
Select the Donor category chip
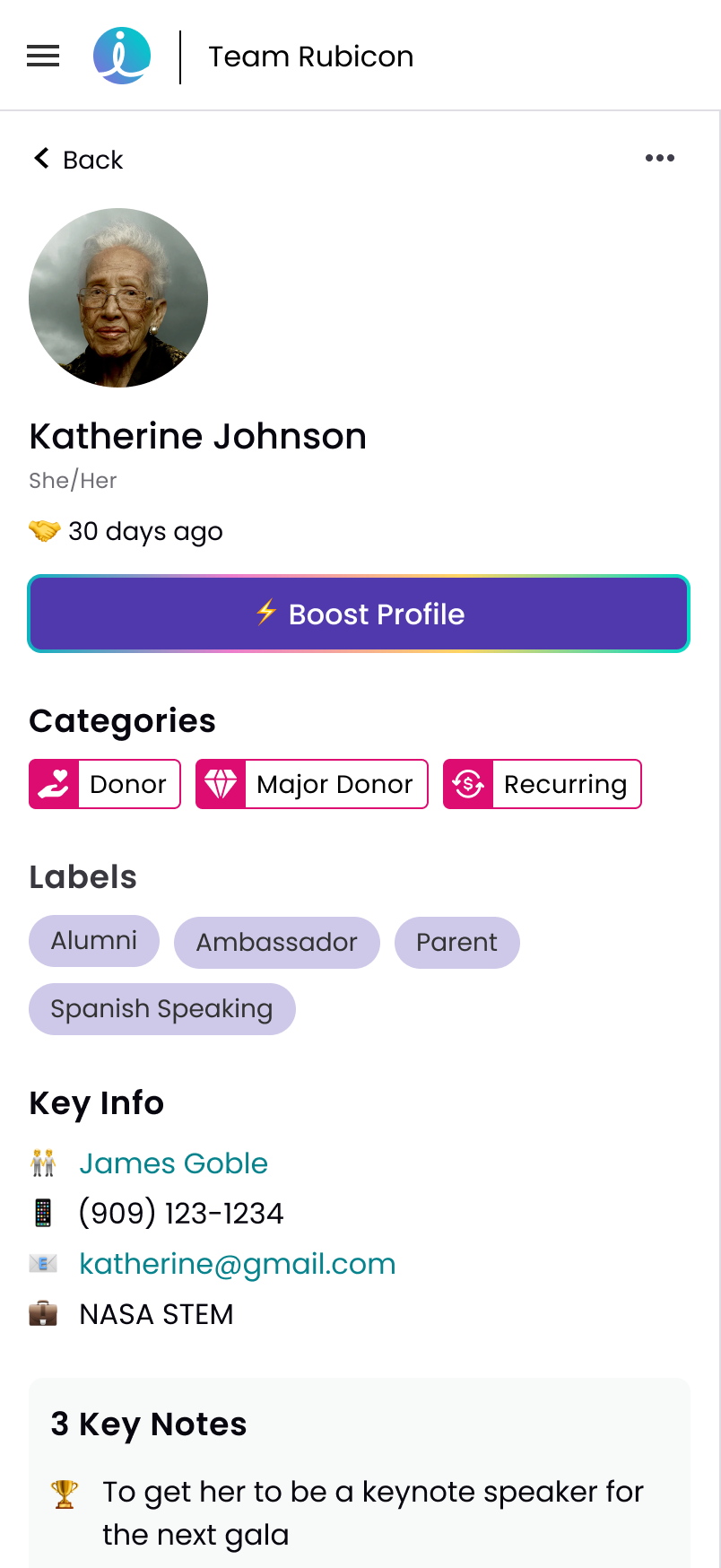(105, 784)
